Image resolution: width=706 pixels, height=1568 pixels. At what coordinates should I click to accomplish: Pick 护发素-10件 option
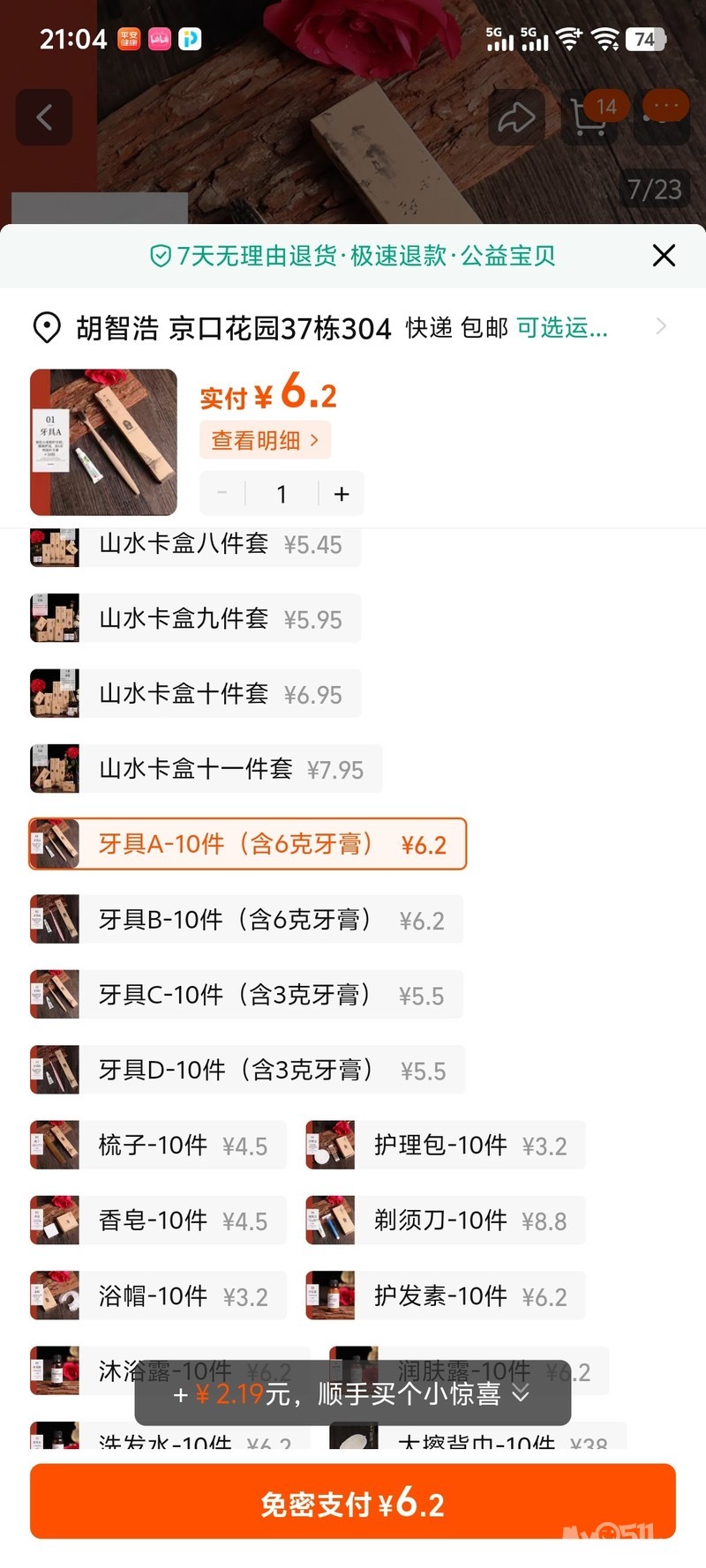tap(446, 1295)
